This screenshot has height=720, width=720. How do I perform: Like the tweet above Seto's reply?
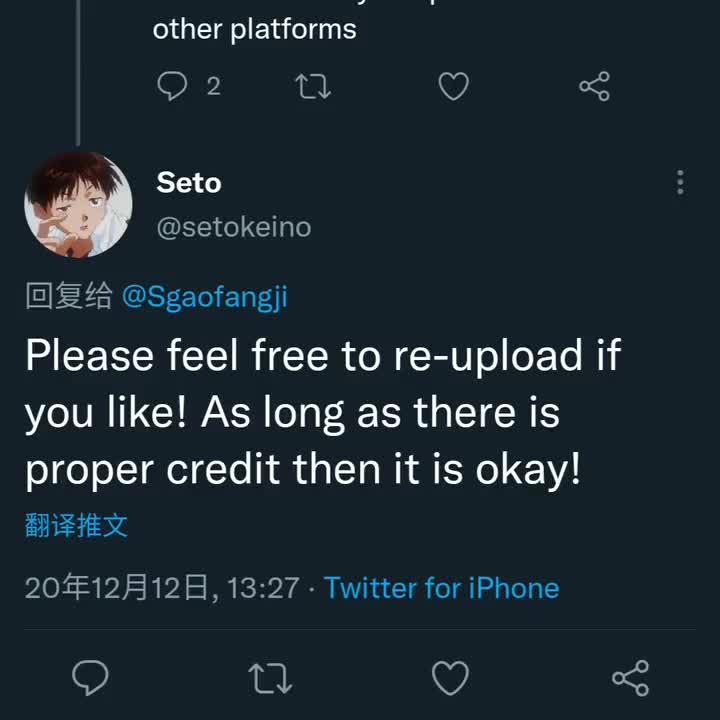(x=454, y=87)
